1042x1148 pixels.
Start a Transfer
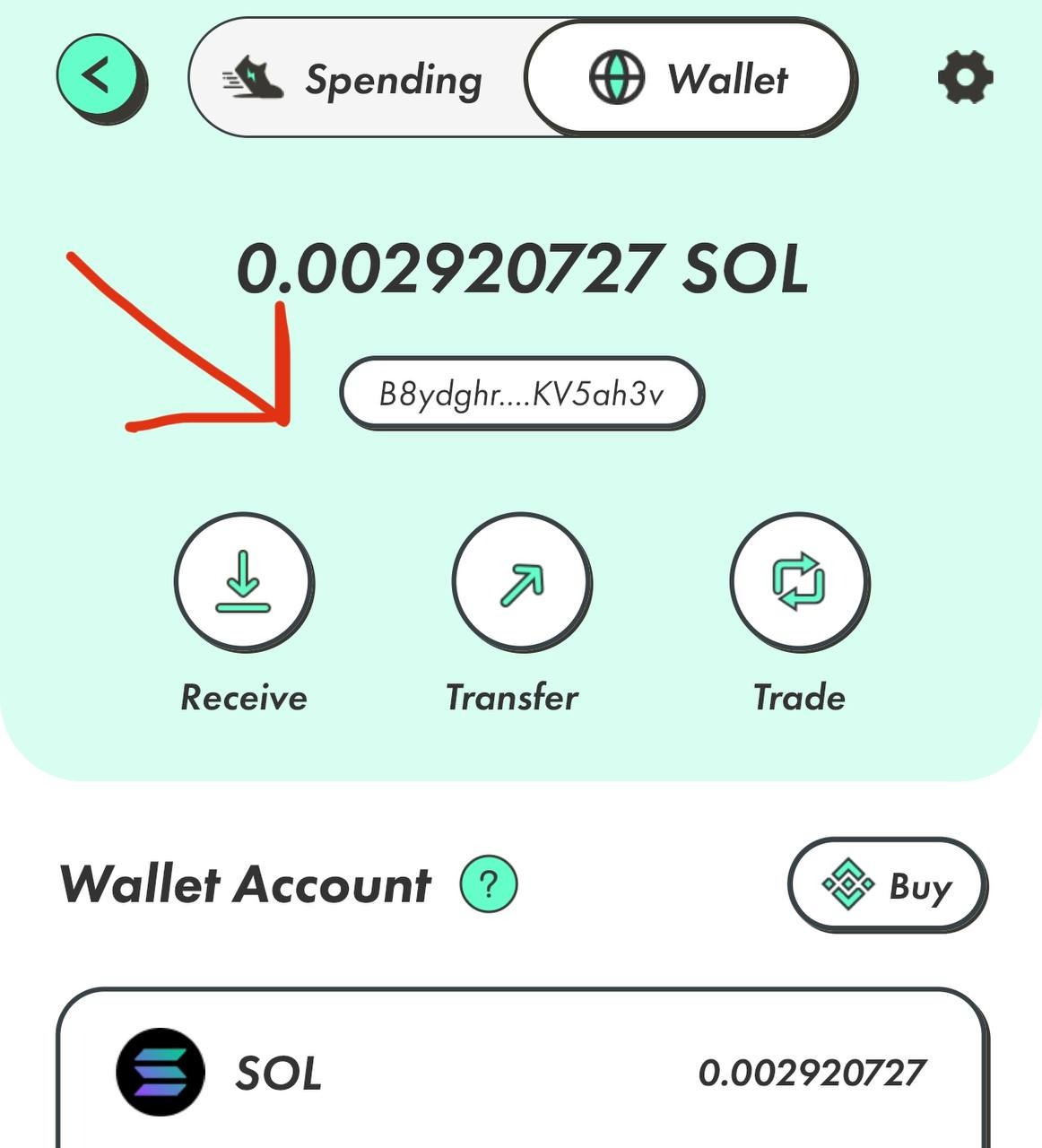(x=522, y=583)
